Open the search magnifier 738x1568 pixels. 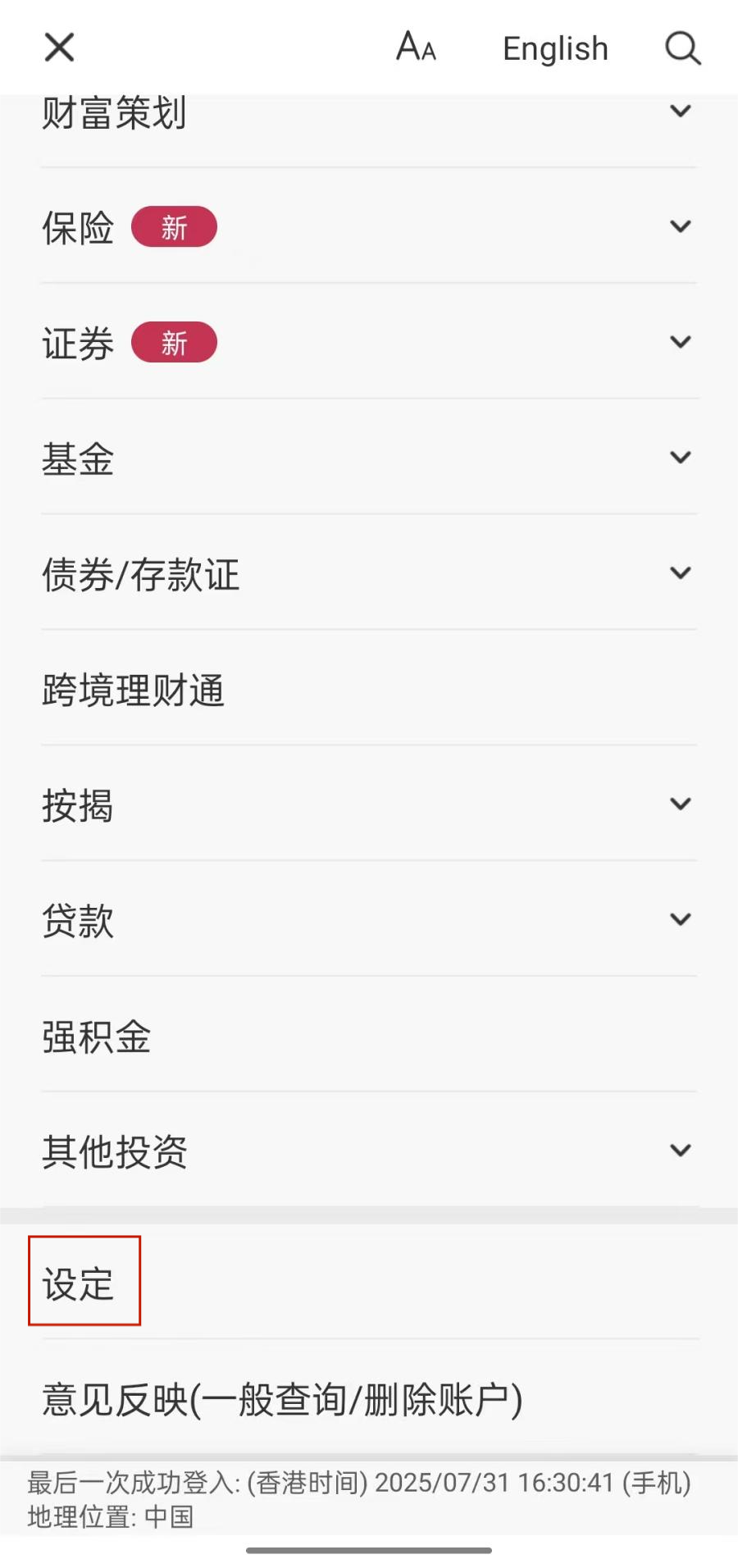pyautogui.click(x=682, y=48)
